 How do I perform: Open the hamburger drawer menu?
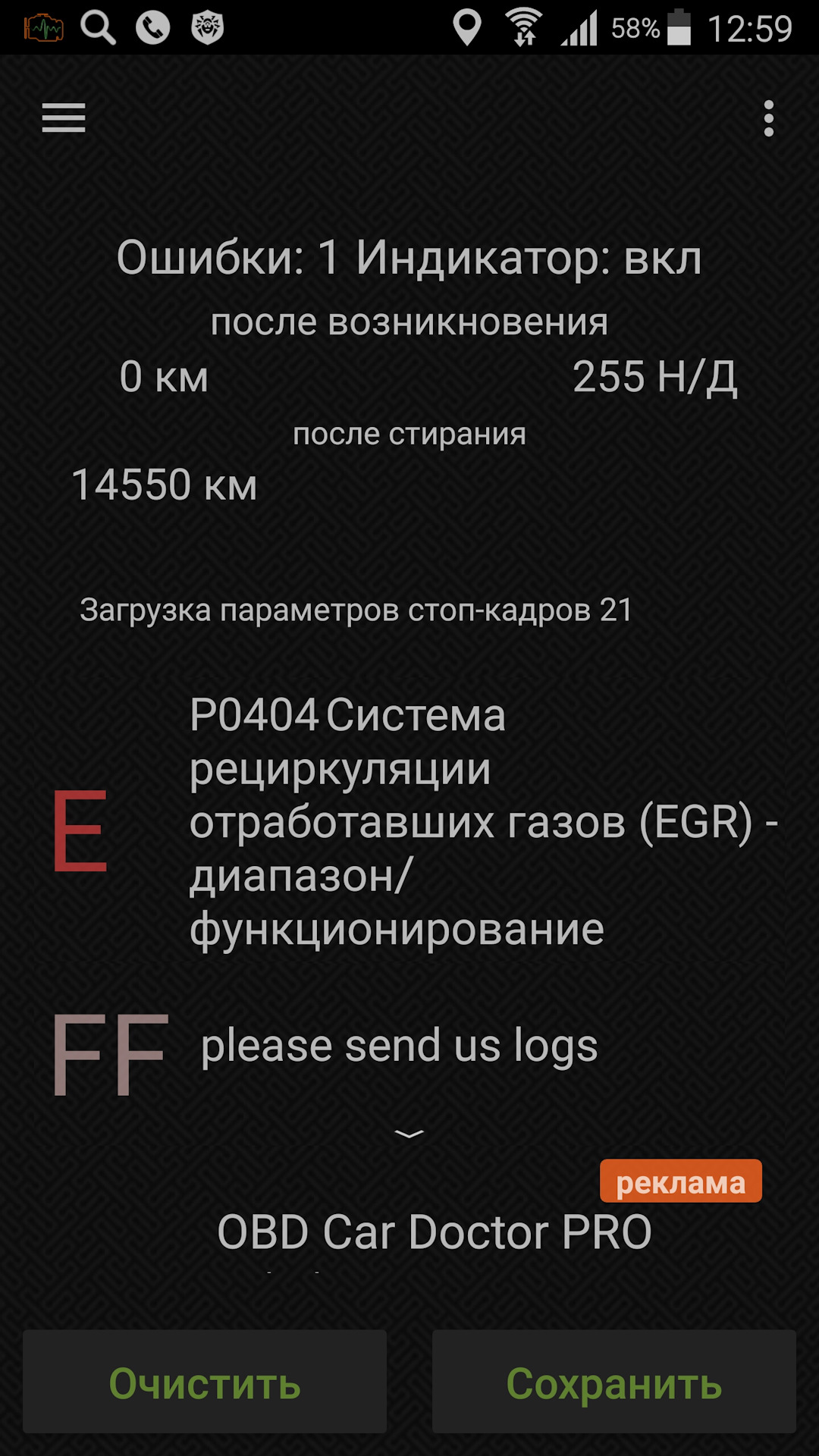64,118
